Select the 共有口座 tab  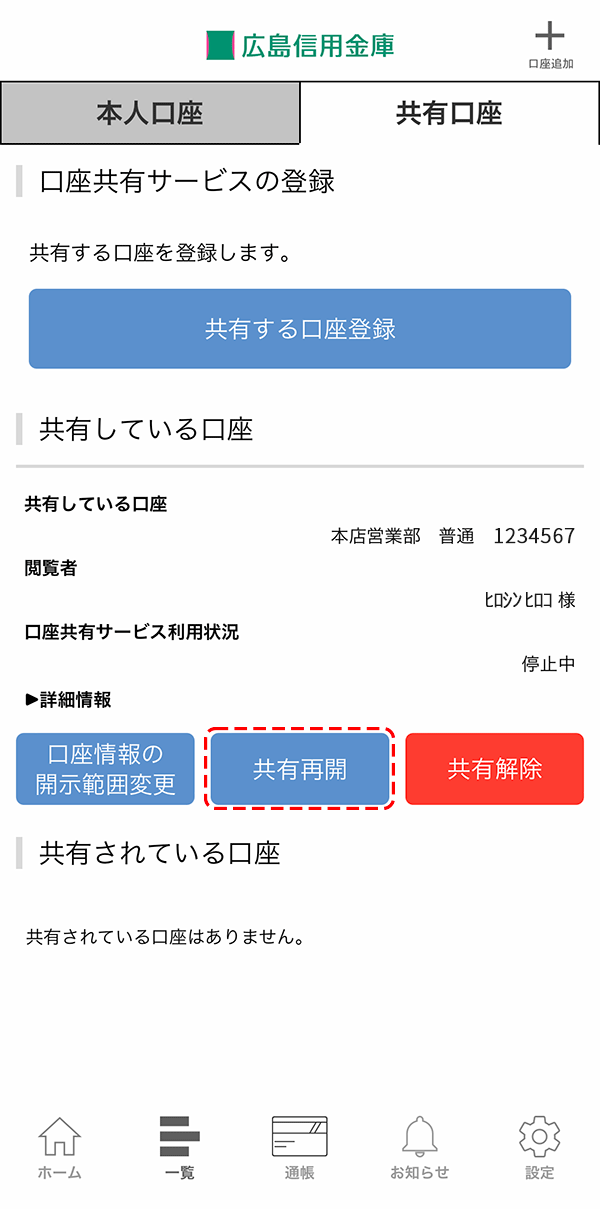coord(449,113)
